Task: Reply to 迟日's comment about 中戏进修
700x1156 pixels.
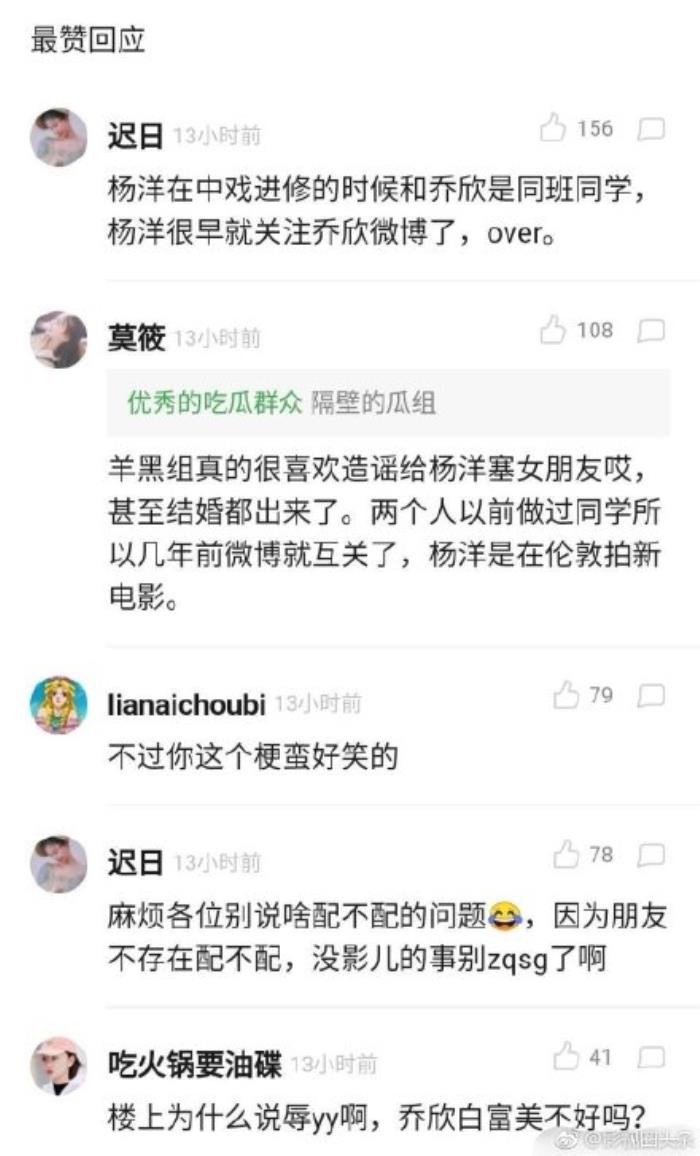Action: (x=651, y=130)
